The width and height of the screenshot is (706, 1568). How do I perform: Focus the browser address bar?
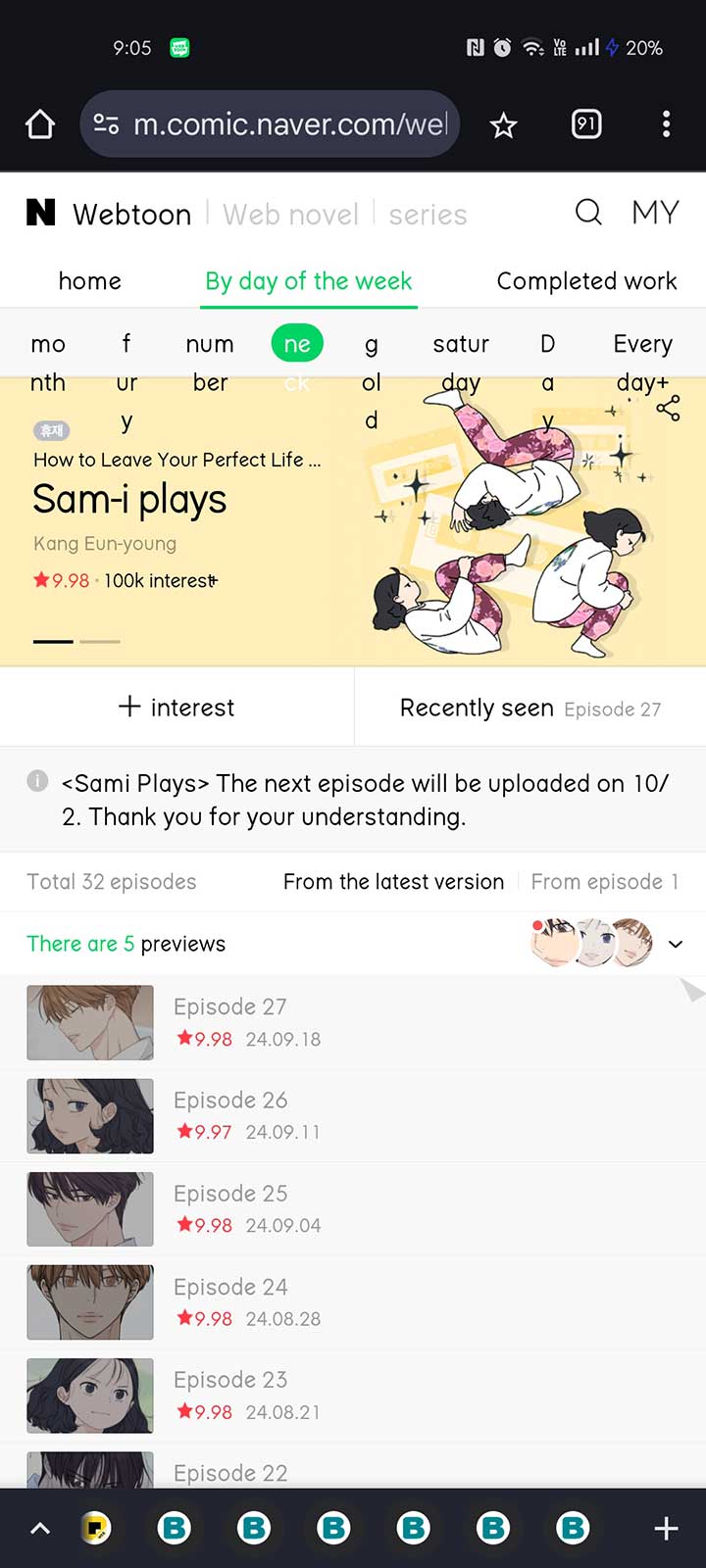tap(290, 124)
